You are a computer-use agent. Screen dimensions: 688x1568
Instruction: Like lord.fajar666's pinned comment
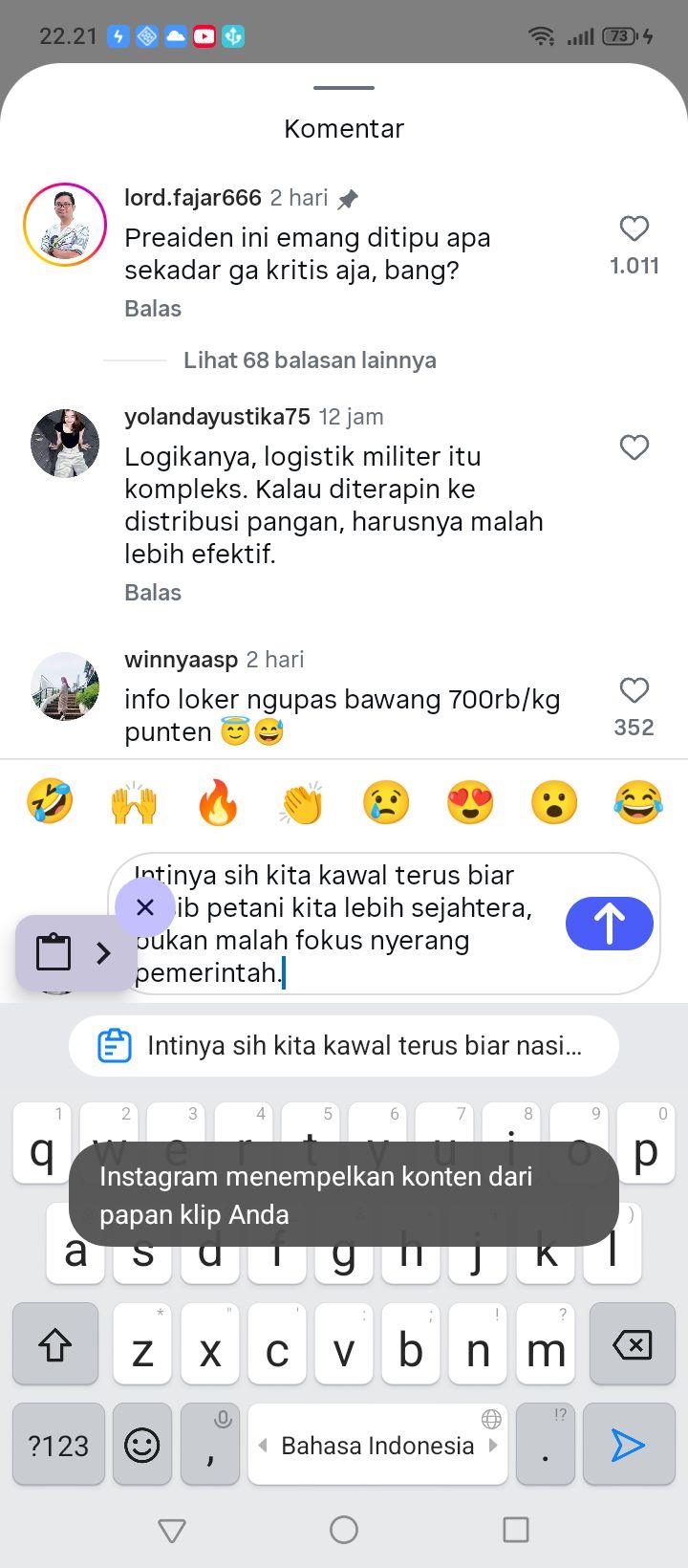point(634,229)
